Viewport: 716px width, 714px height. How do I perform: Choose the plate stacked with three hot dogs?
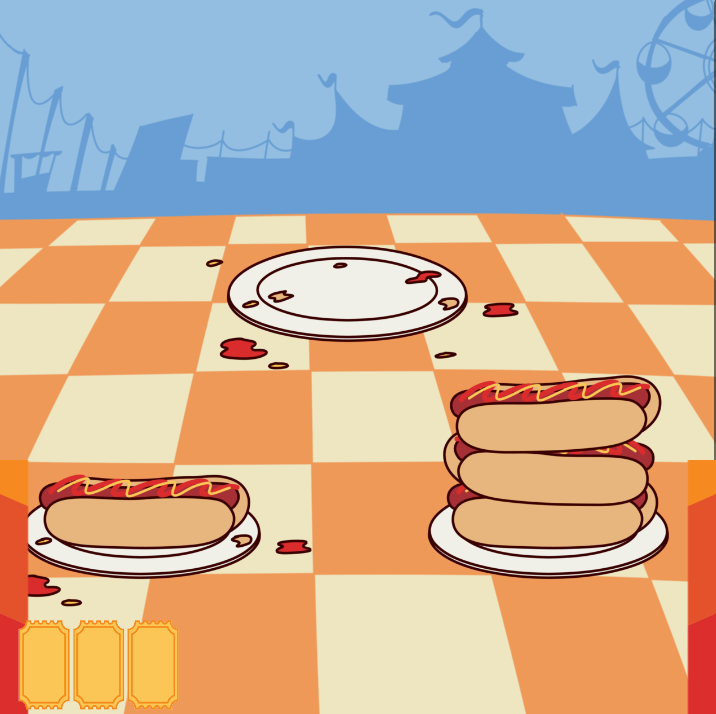tap(549, 480)
